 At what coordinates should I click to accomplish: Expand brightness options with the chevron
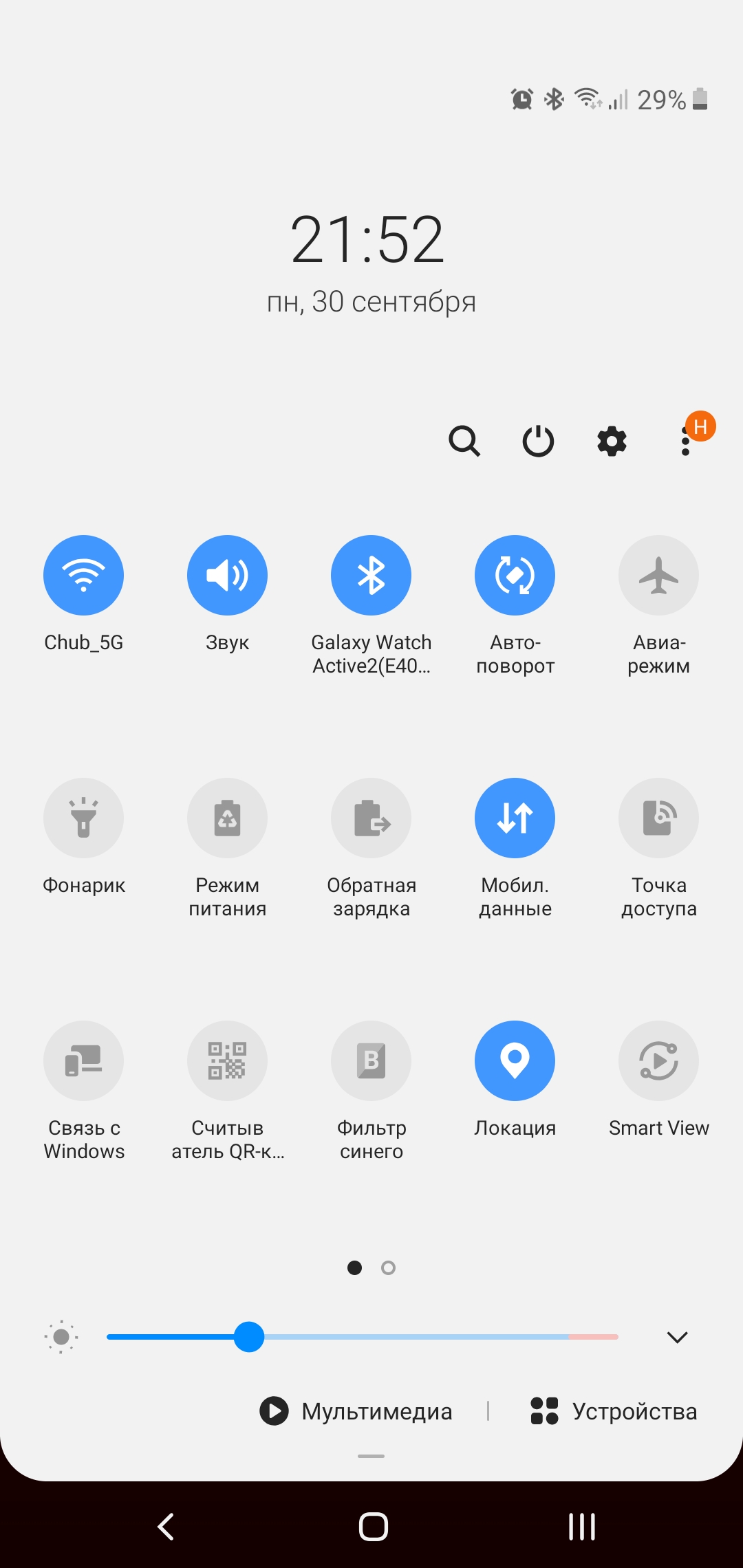pyautogui.click(x=678, y=1337)
